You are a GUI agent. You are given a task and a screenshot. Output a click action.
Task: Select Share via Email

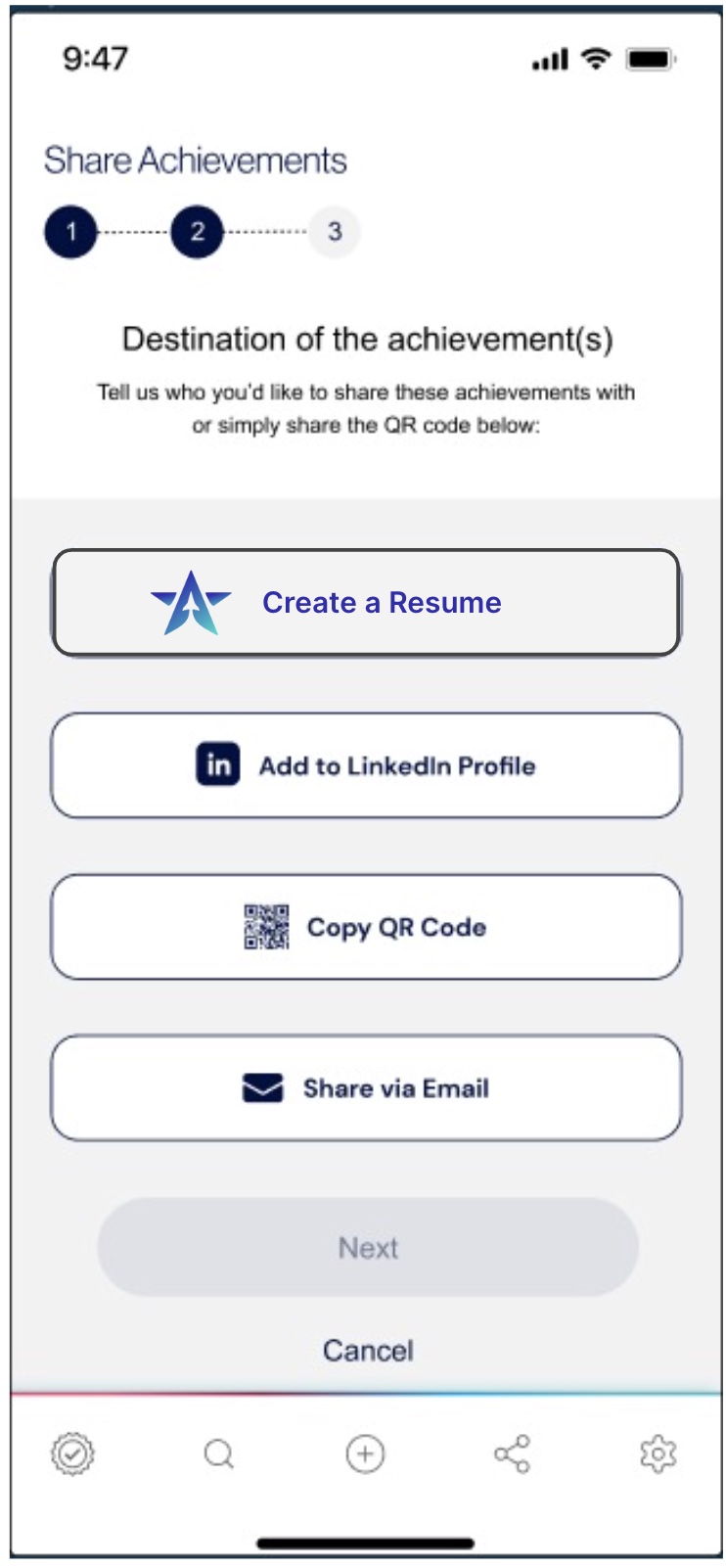tap(365, 1088)
